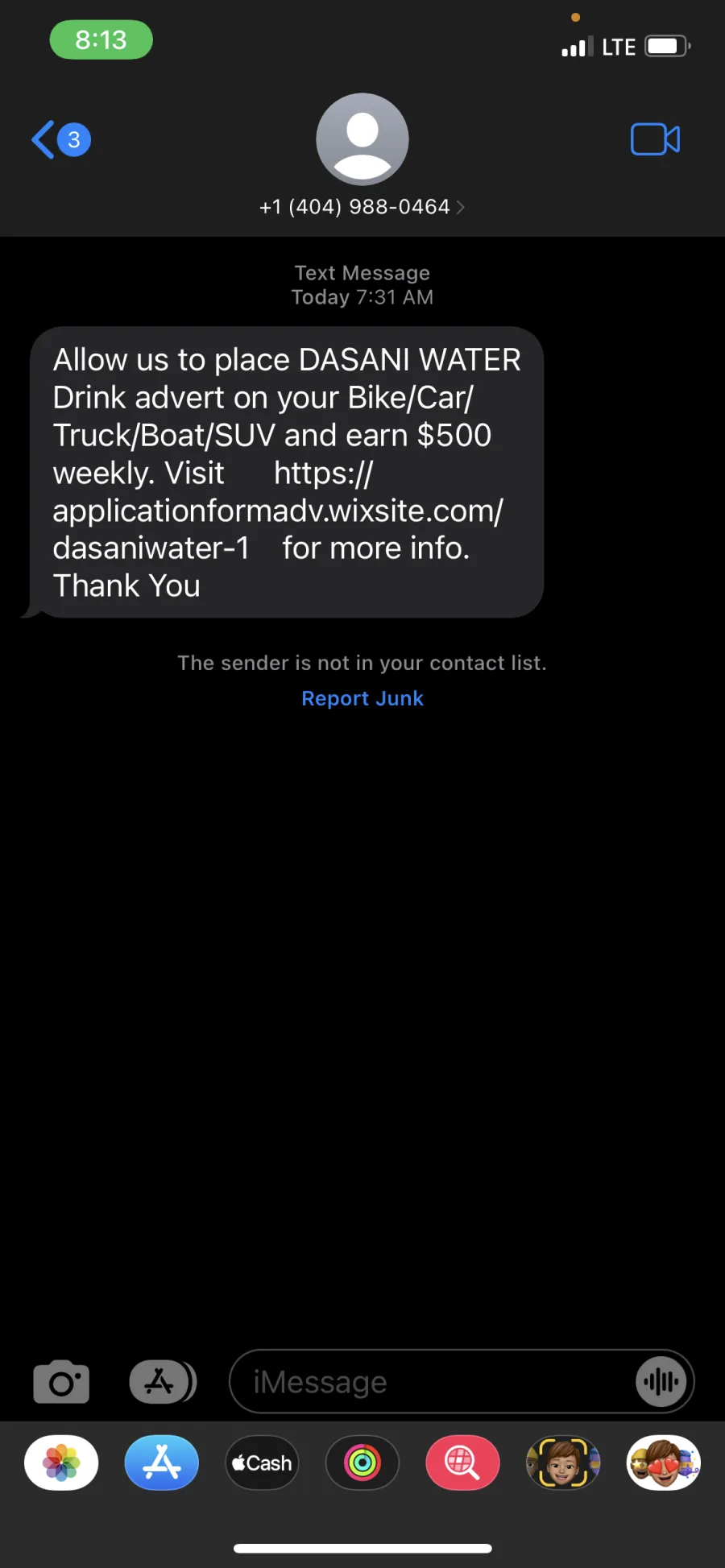725x1568 pixels.
Task: Toggle the iMessage app drawer button
Action: pos(163,1382)
